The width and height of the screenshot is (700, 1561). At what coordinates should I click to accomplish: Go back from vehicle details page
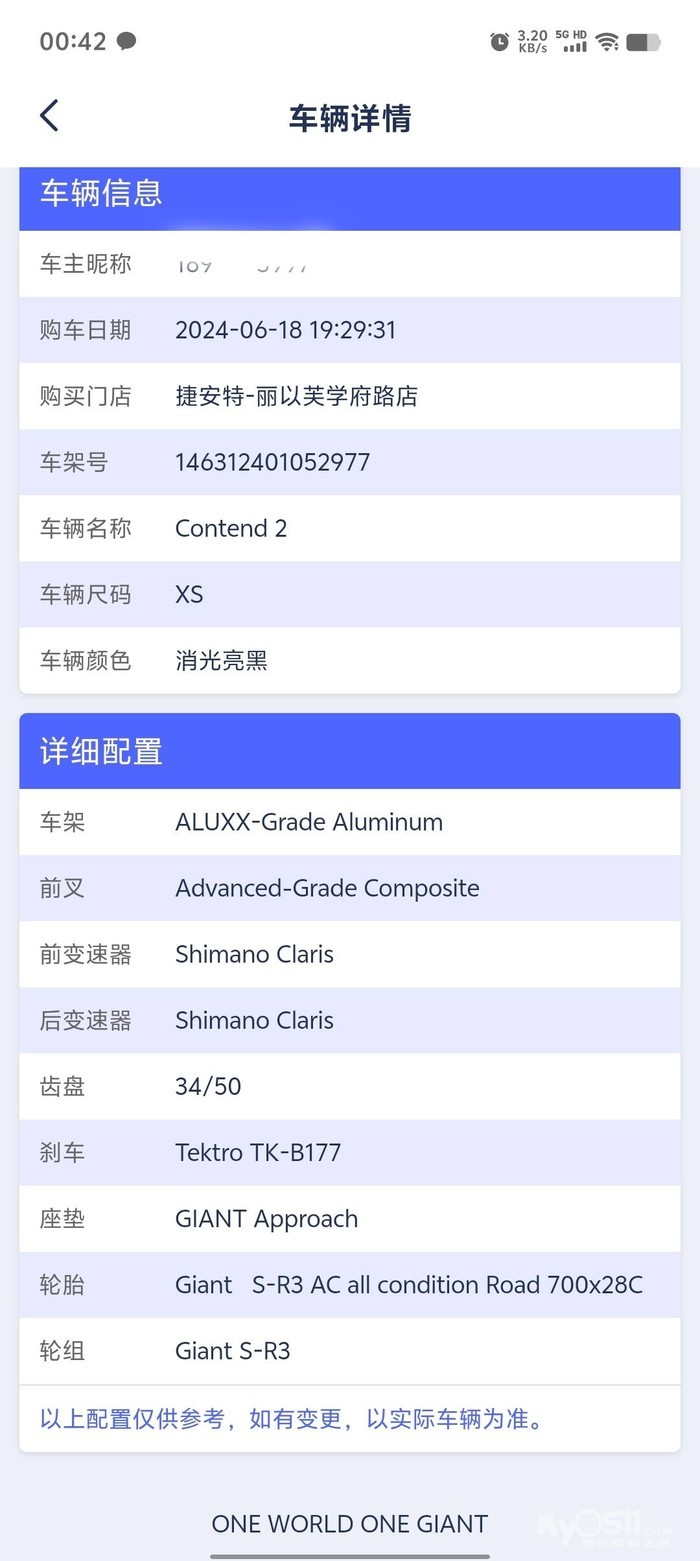(49, 116)
